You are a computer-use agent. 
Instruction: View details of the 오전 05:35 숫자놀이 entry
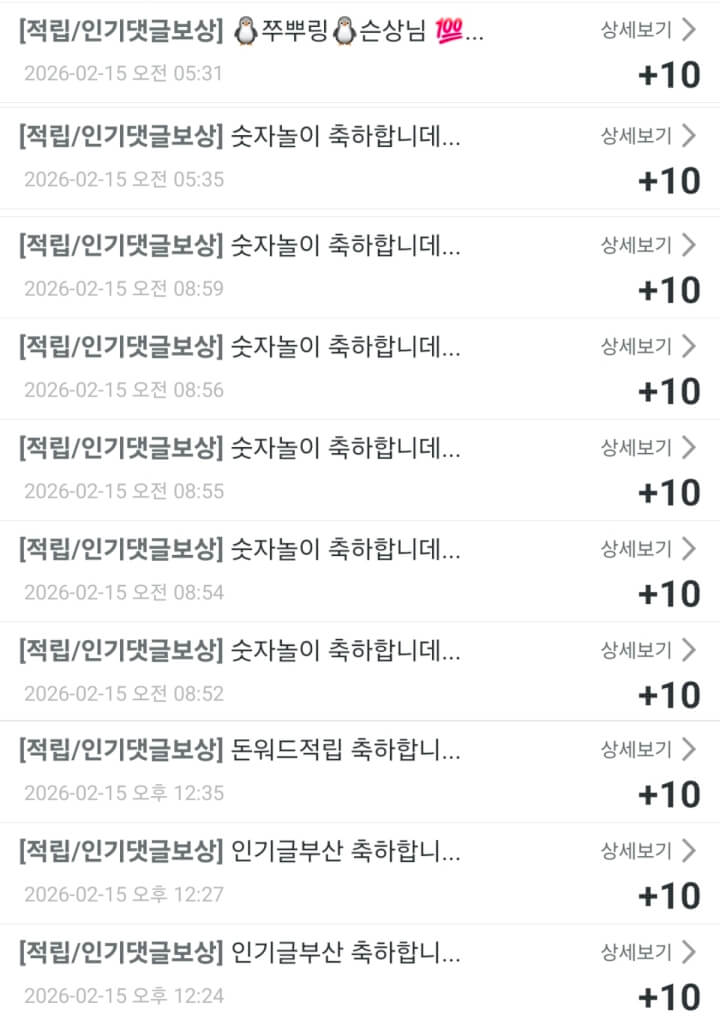[647, 136]
